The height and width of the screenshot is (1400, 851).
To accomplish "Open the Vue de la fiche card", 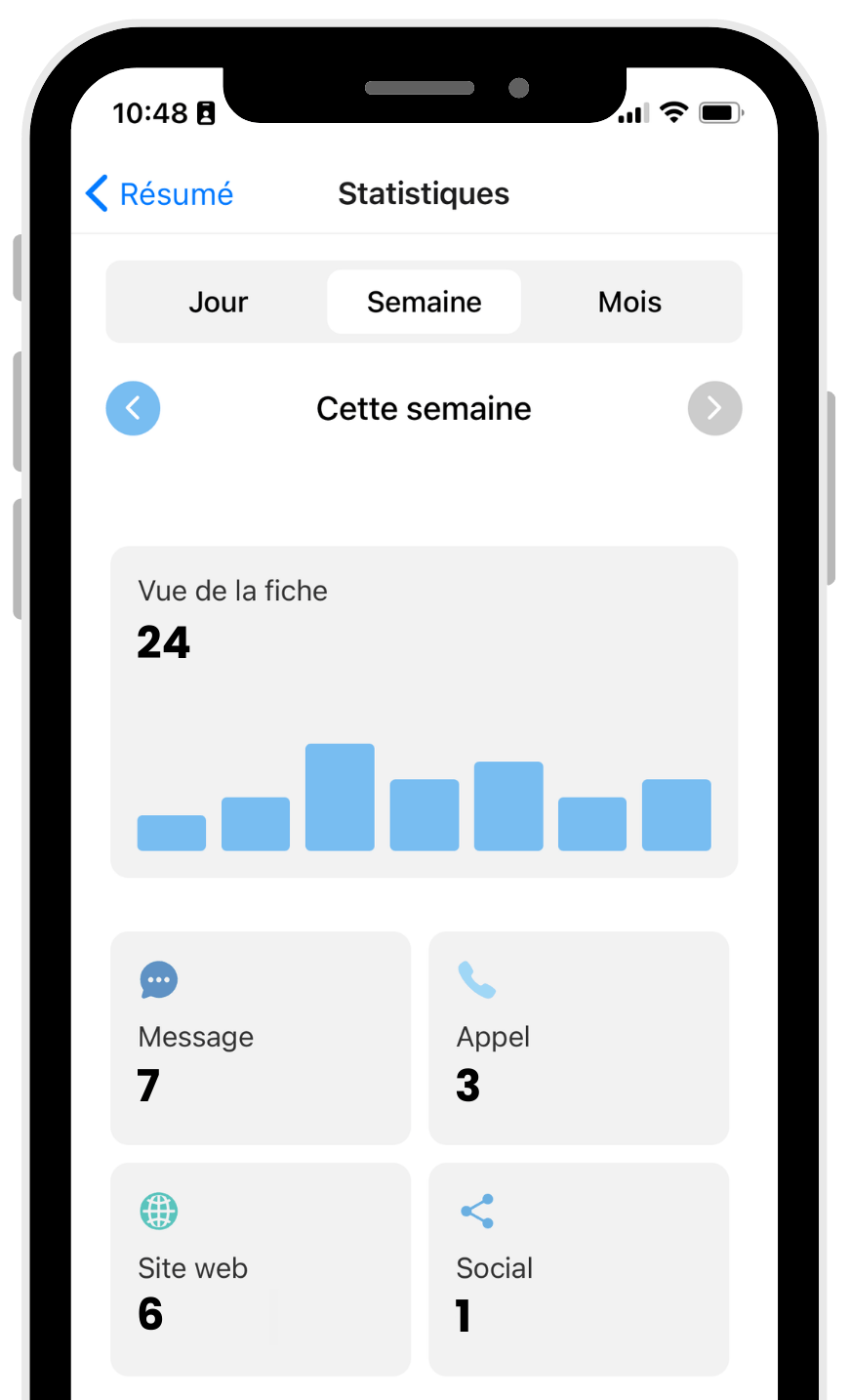I will [x=424, y=710].
